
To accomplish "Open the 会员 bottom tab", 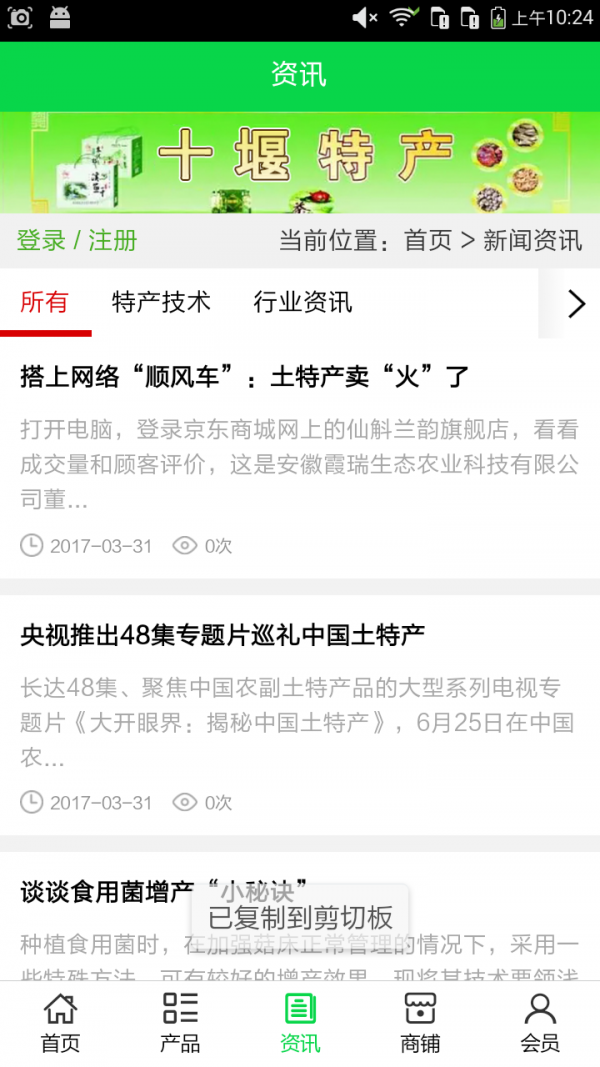I will pos(540,1023).
